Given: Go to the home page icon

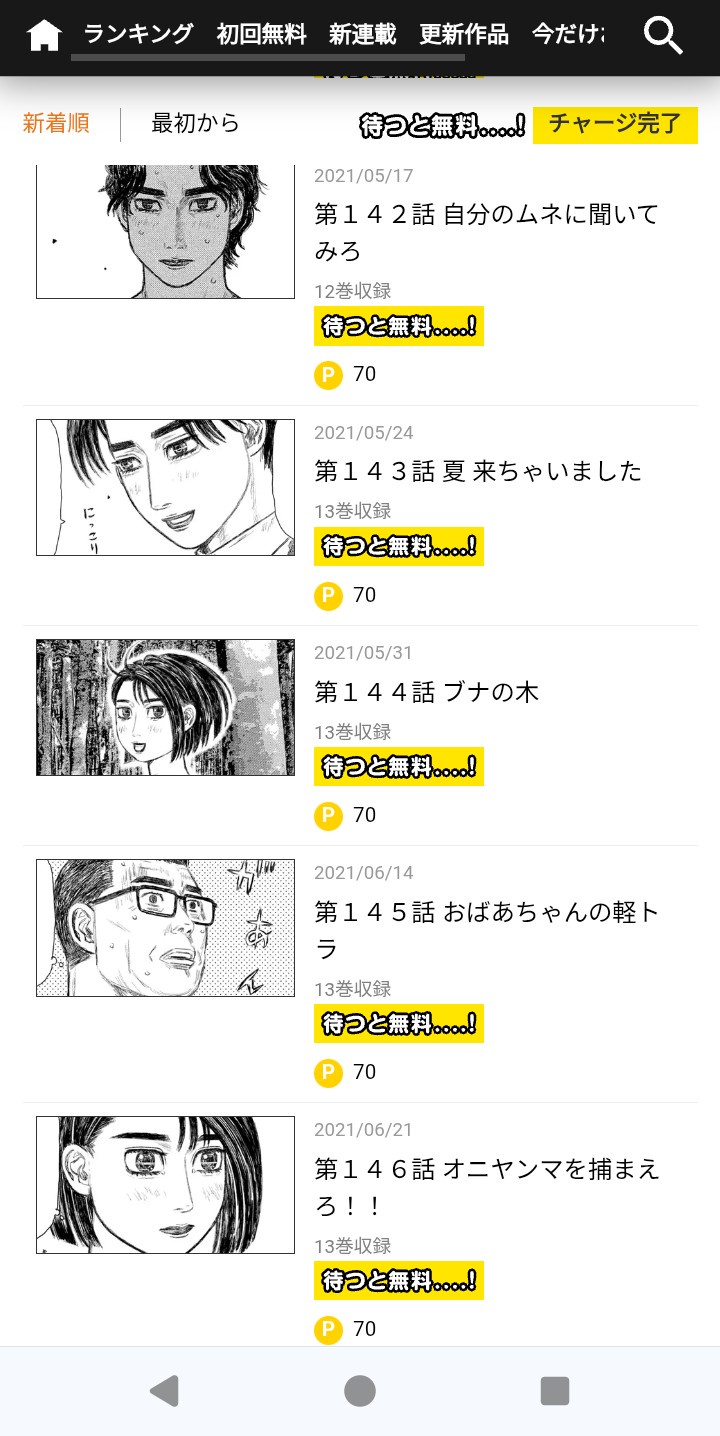Looking at the screenshot, I should pyautogui.click(x=44, y=36).
